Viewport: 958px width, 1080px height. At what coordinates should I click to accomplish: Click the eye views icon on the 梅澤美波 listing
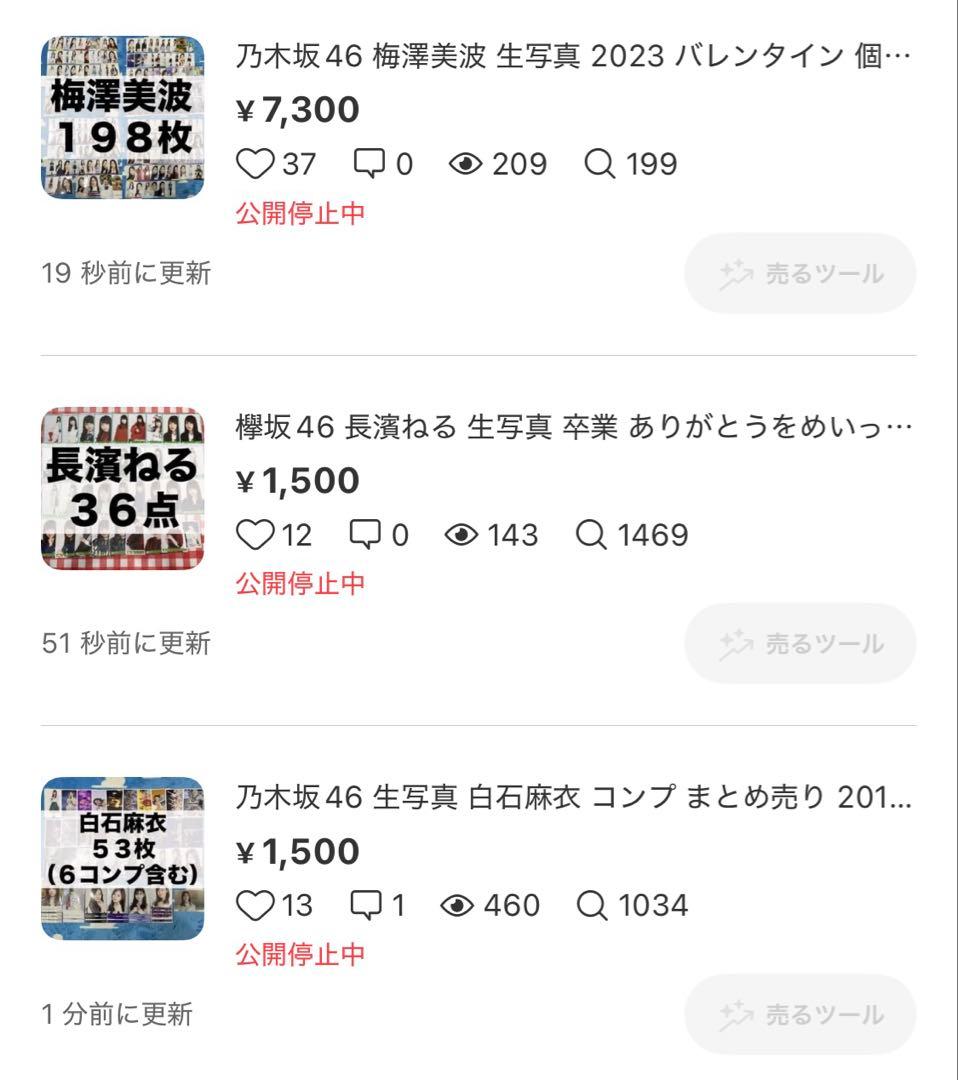[466, 163]
